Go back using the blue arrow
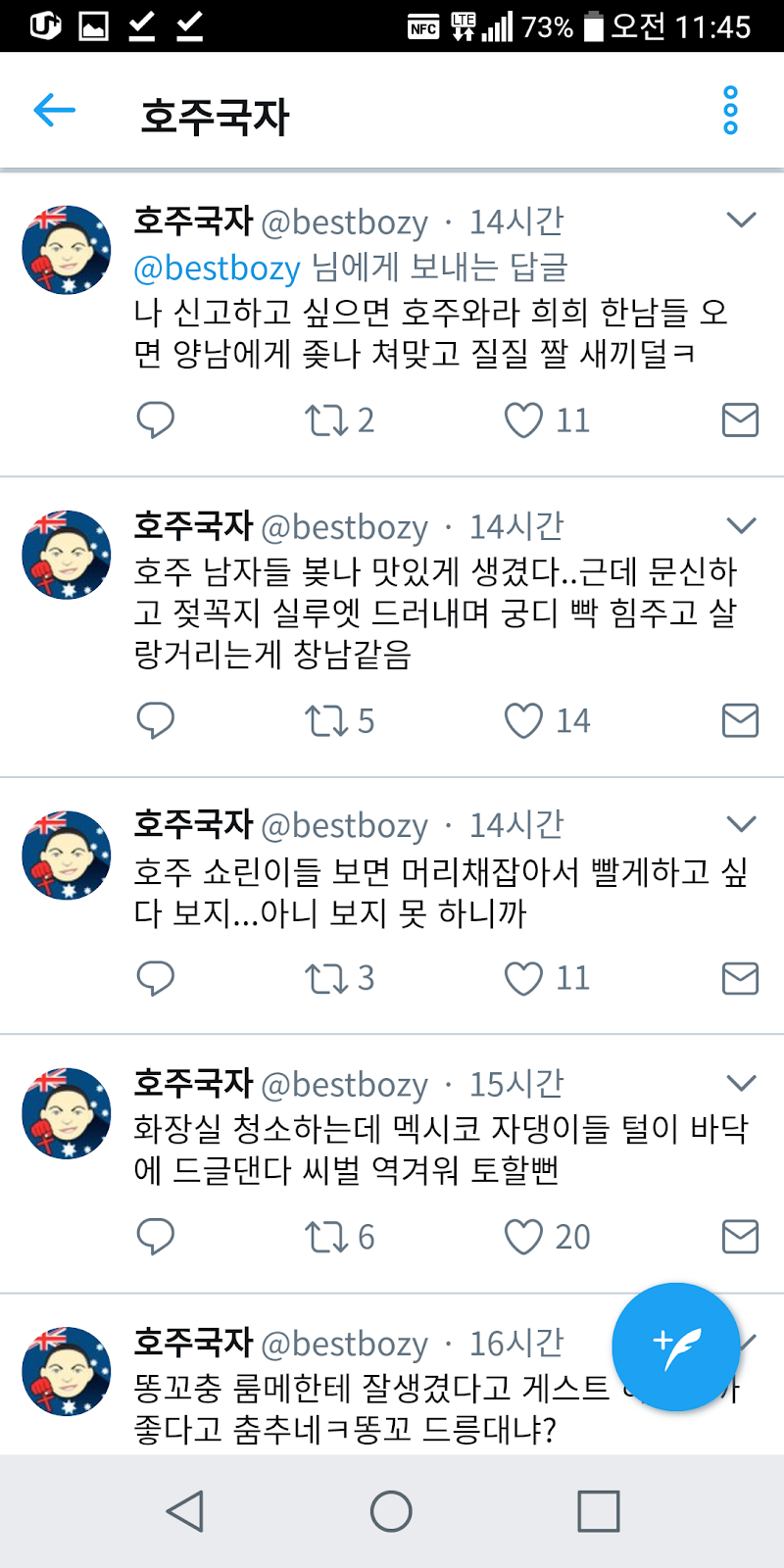This screenshot has width=784, height=1568. click(x=55, y=110)
